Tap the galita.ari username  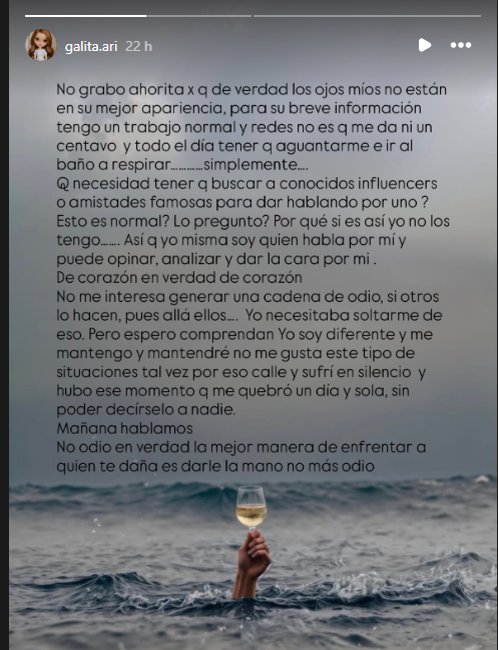(x=91, y=46)
